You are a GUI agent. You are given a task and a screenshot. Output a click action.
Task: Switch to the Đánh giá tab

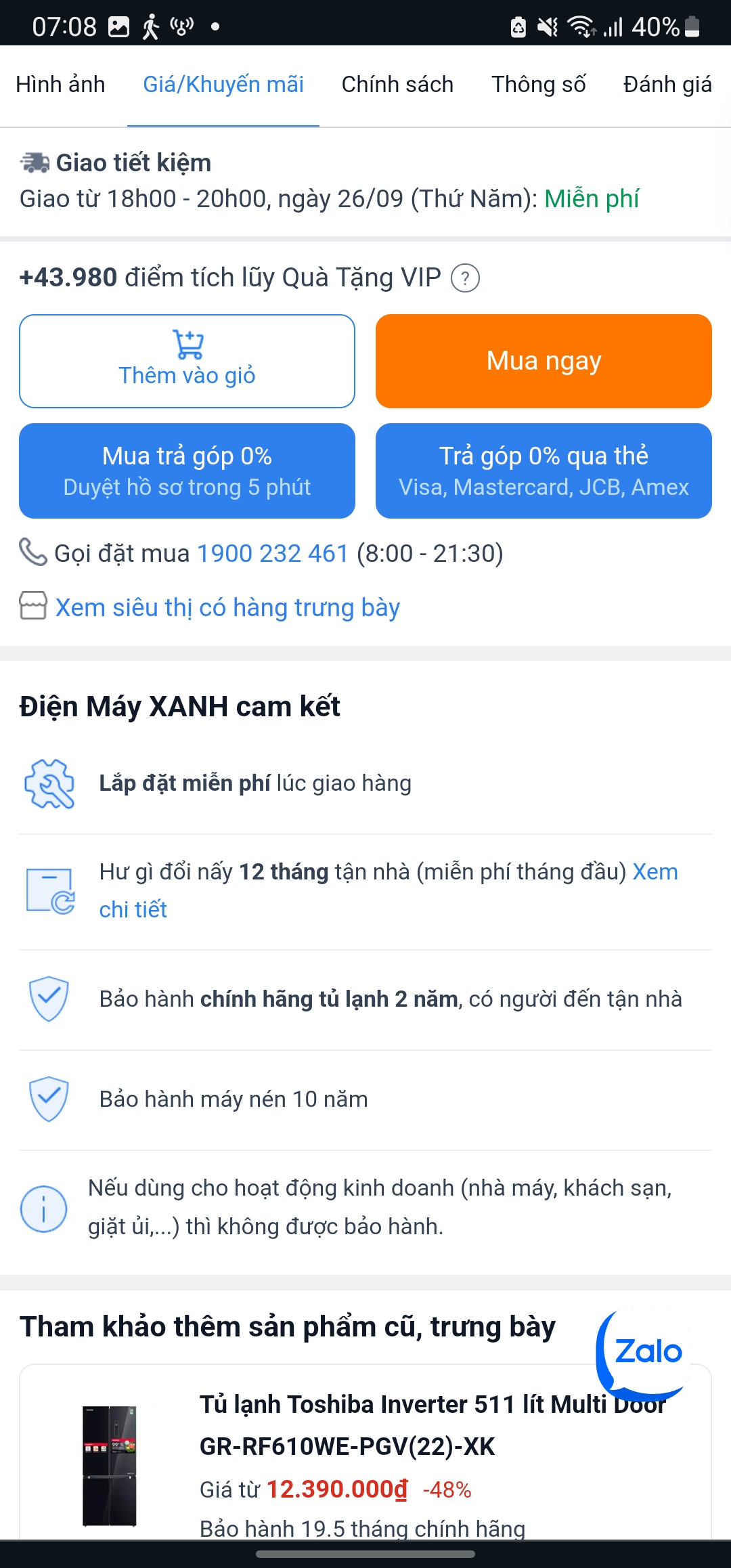[x=667, y=85]
